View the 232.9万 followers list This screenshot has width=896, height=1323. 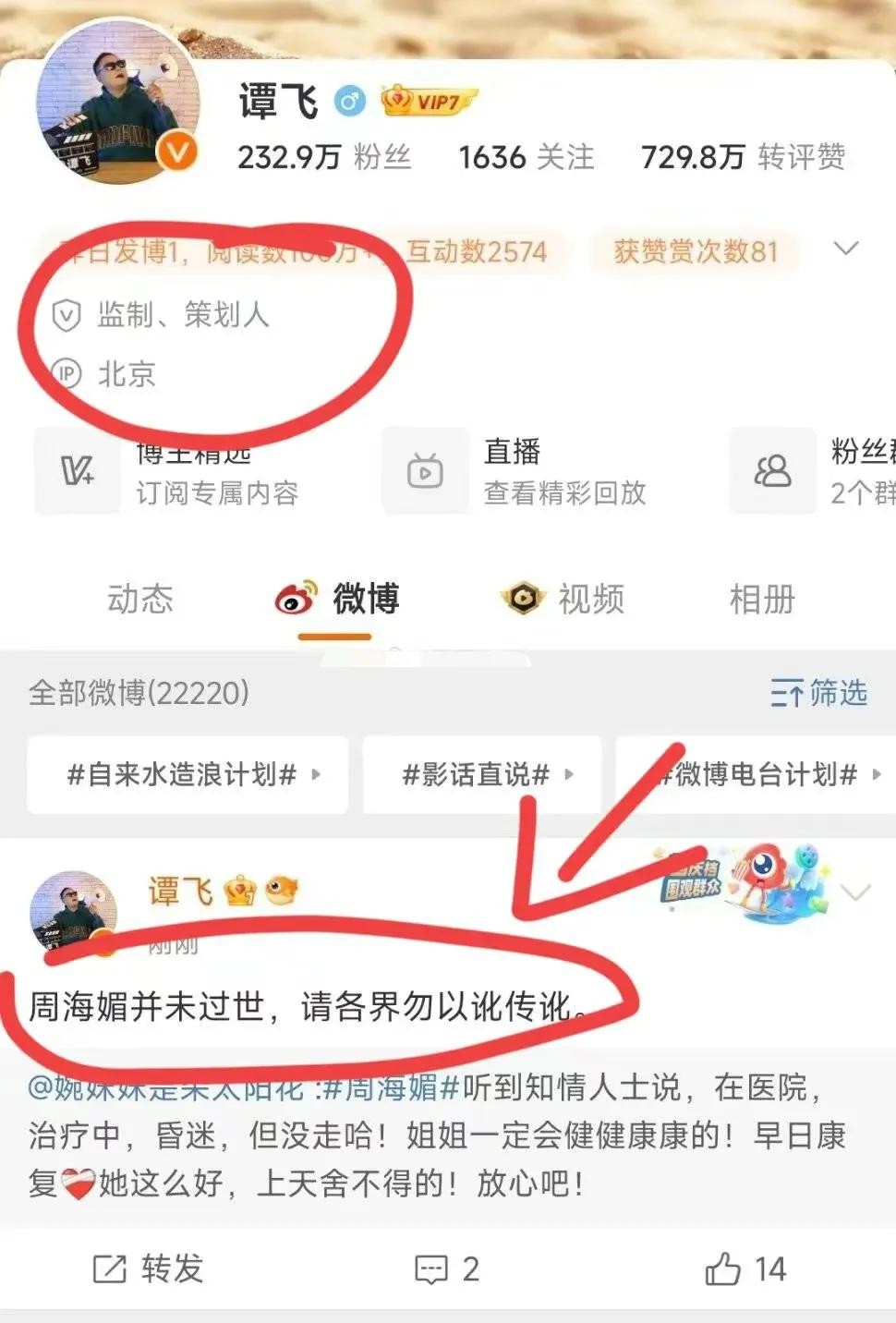click(323, 157)
